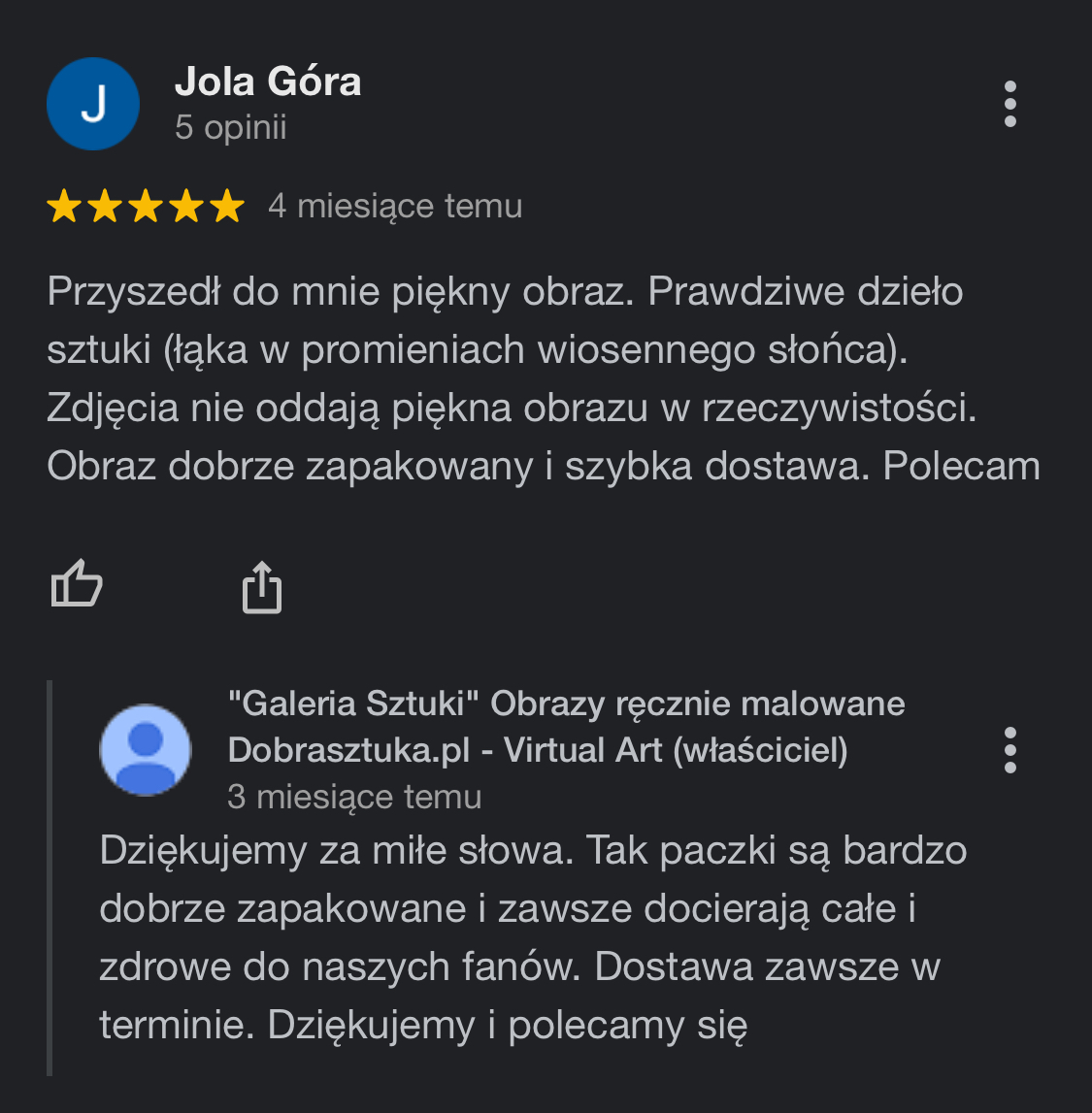
Task: Share Jola Góra's review
Action: point(261,586)
